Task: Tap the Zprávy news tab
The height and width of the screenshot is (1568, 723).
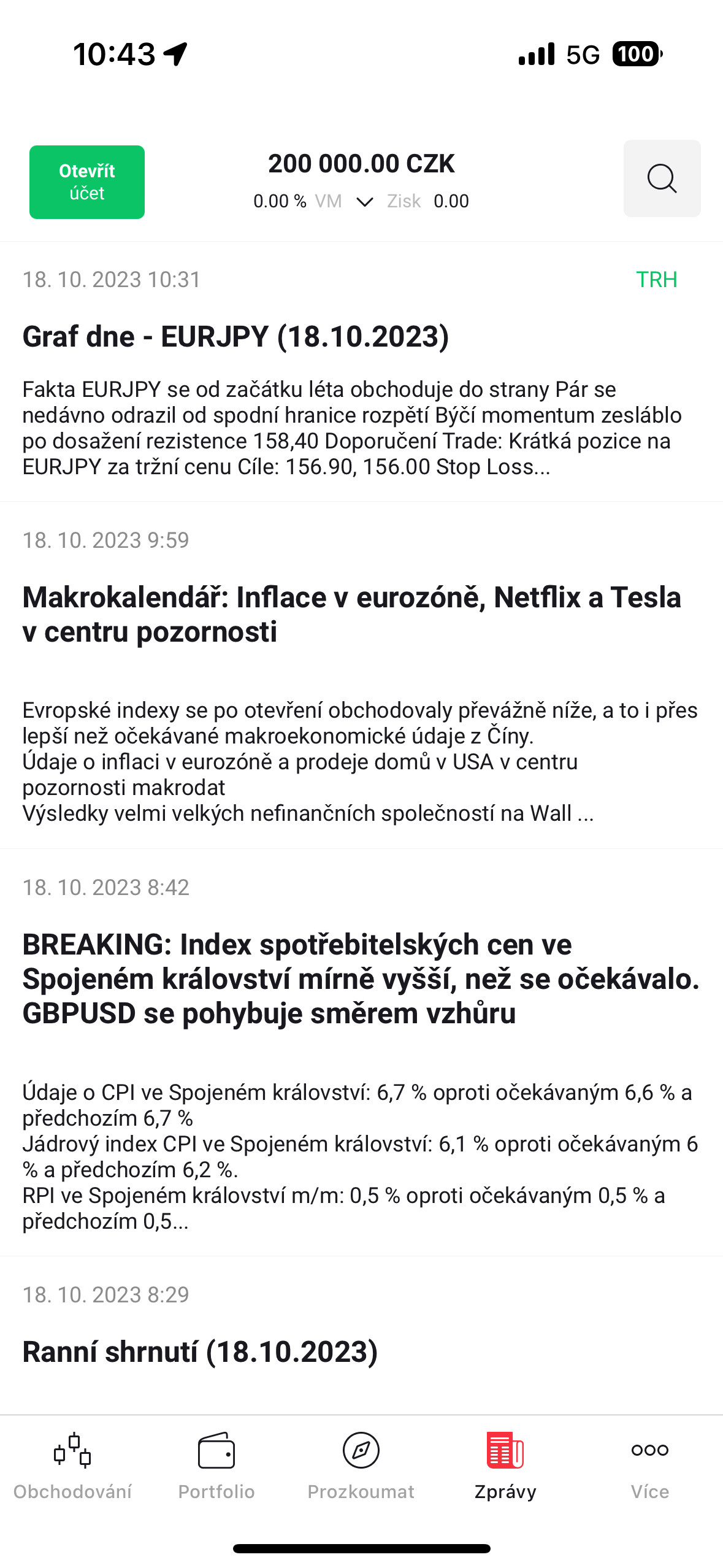Action: [x=505, y=1466]
